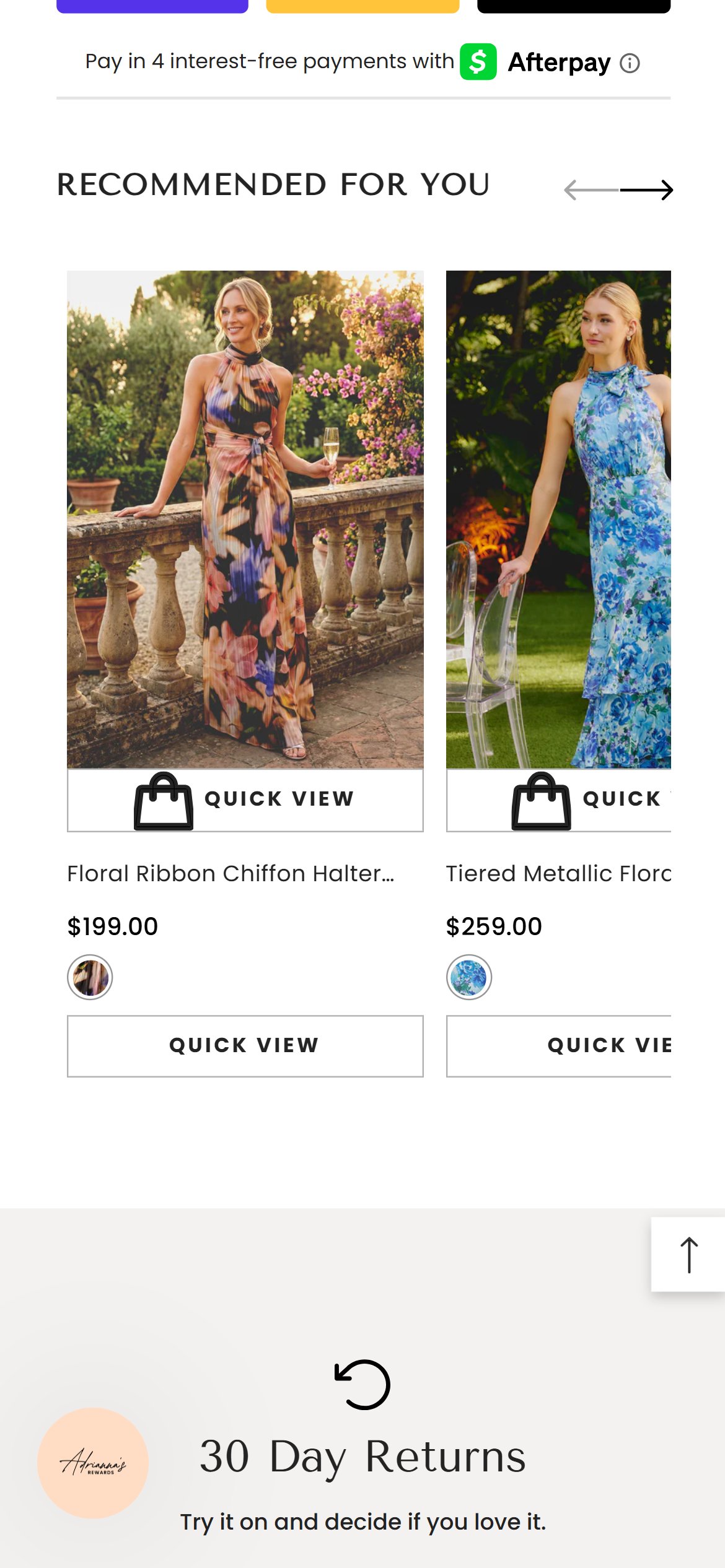
Task: Select blue floral swatch for Tiered Metallic dress
Action: 469,977
